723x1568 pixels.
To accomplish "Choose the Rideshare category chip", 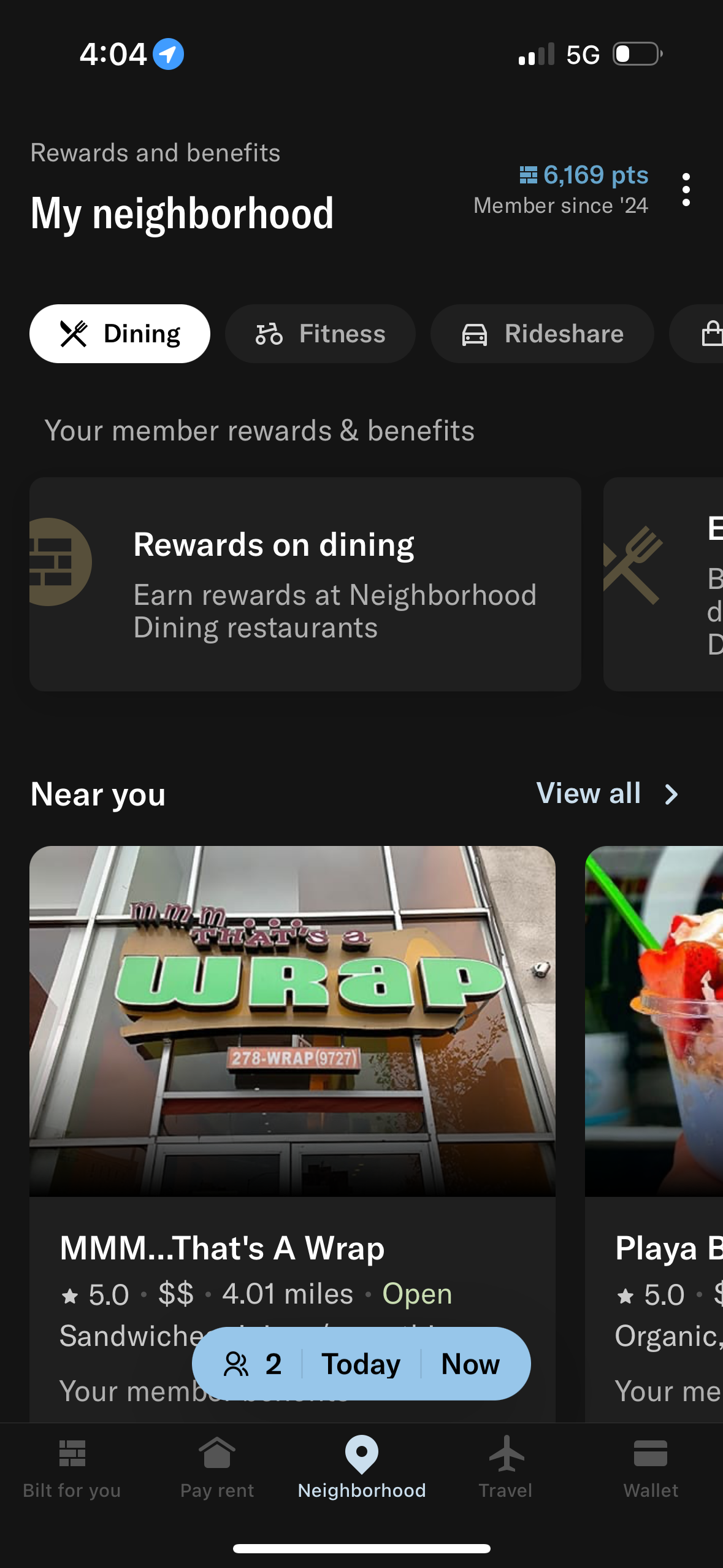I will [x=542, y=334].
